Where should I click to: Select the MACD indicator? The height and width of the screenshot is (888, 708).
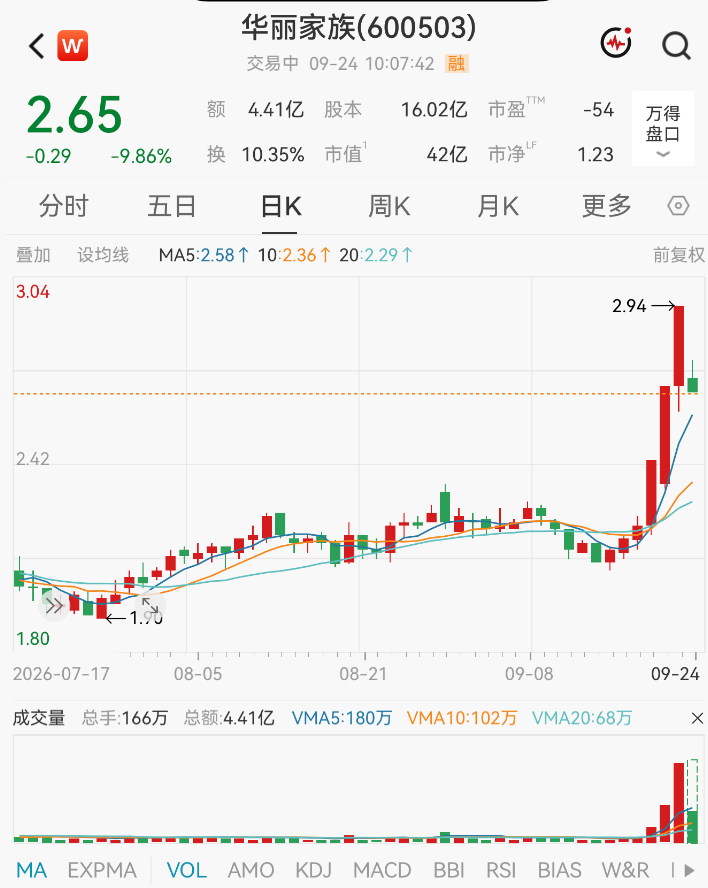(x=382, y=870)
